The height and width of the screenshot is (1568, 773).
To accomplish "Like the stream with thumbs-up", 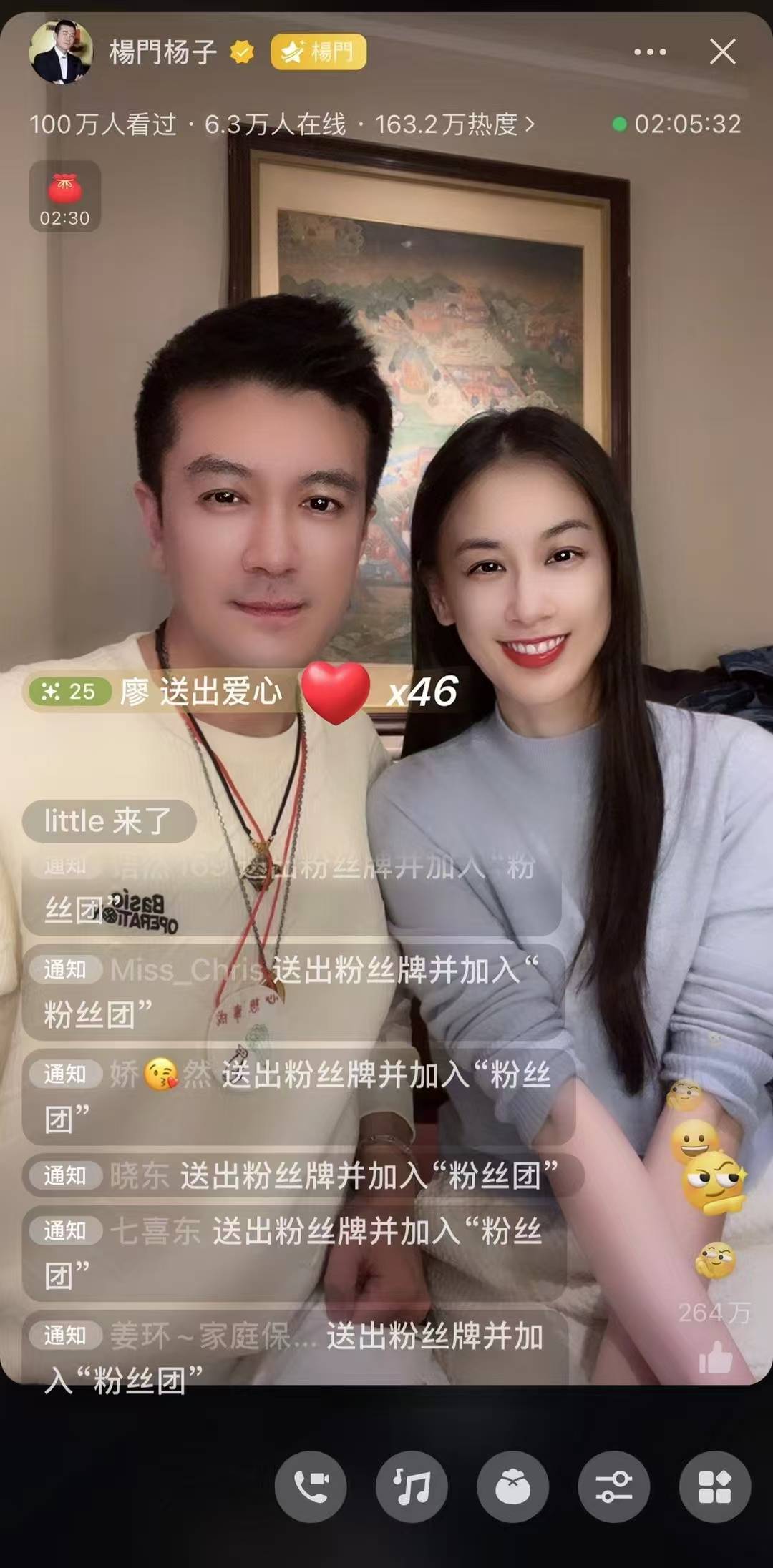I will (x=716, y=1358).
